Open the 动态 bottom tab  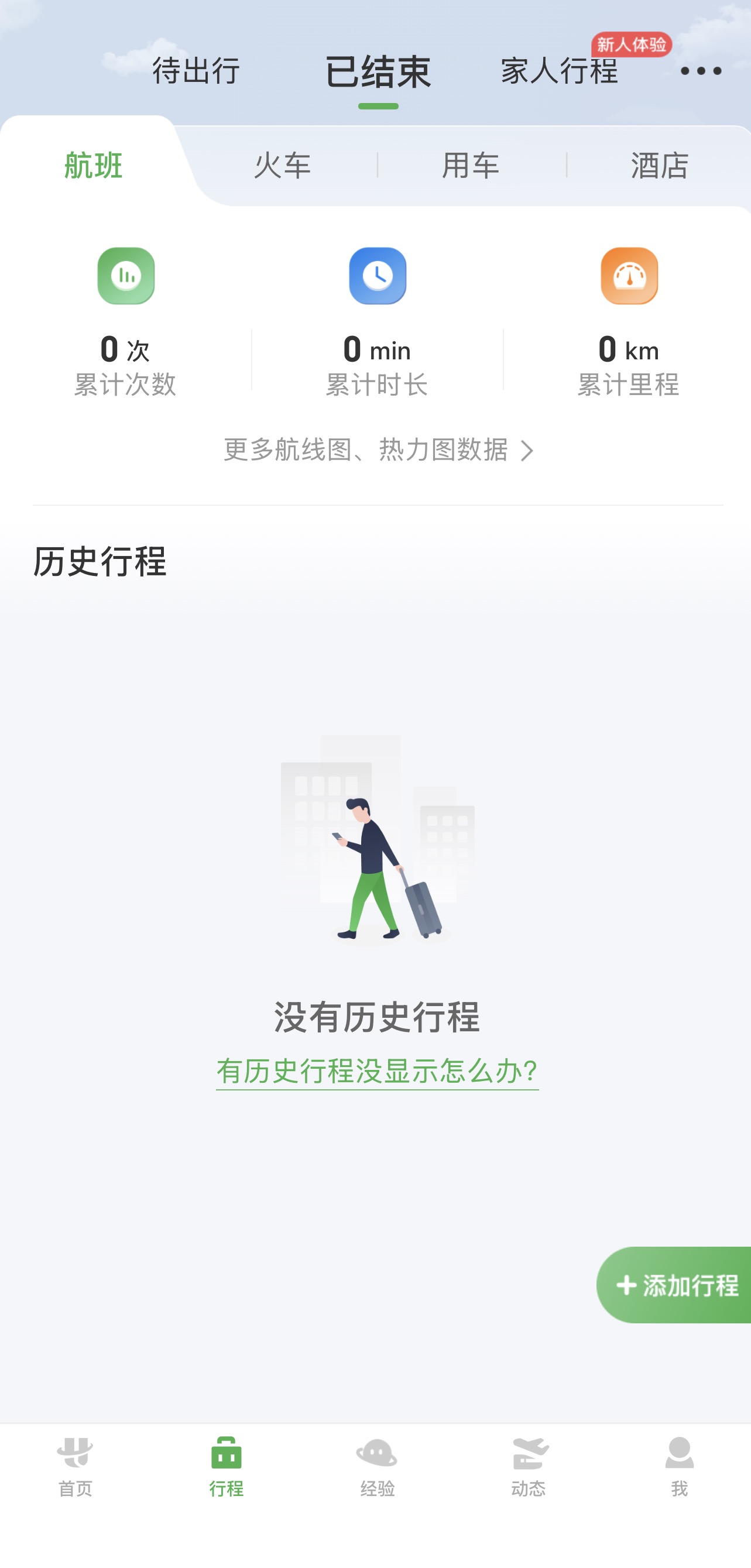528,1467
